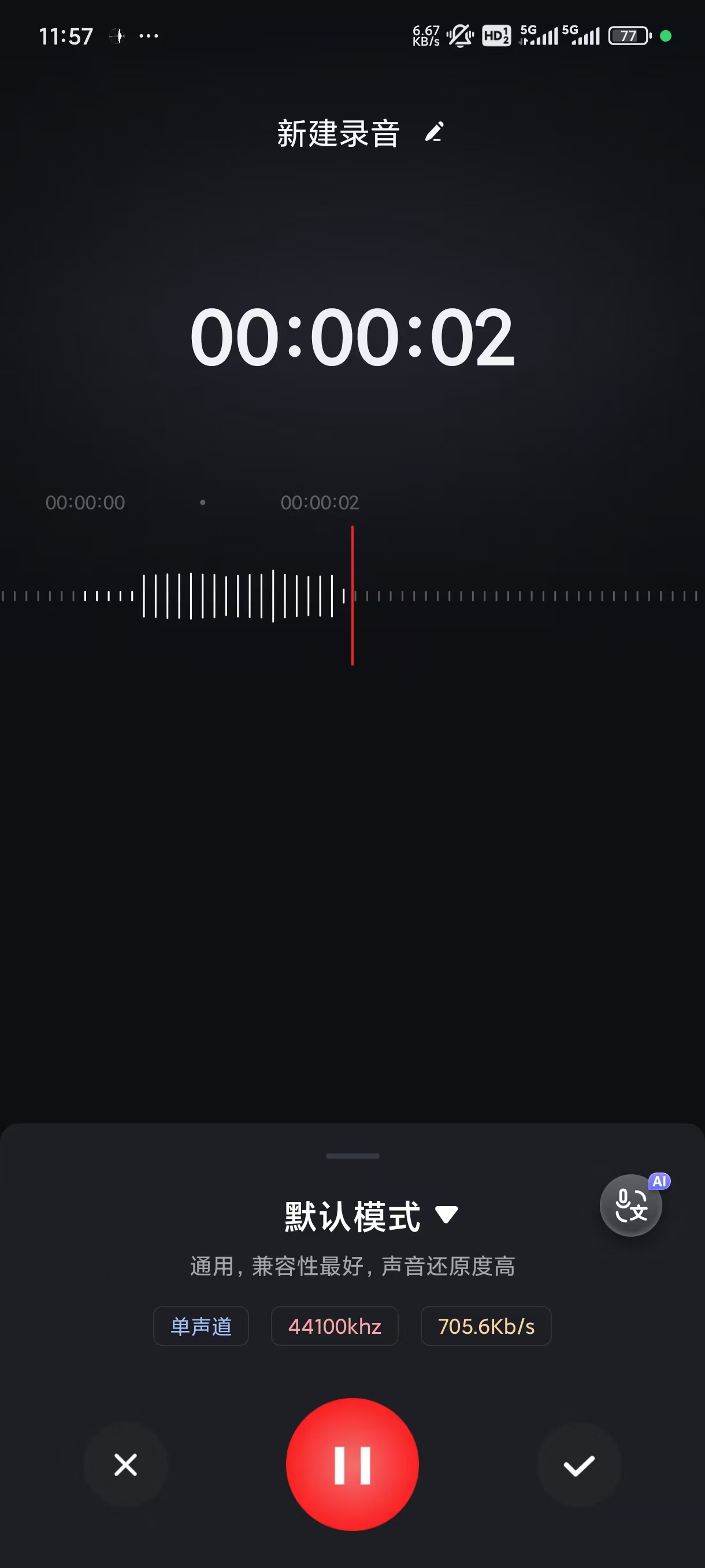Finish and save recording with checkmark
705x1568 pixels.
point(578,1466)
